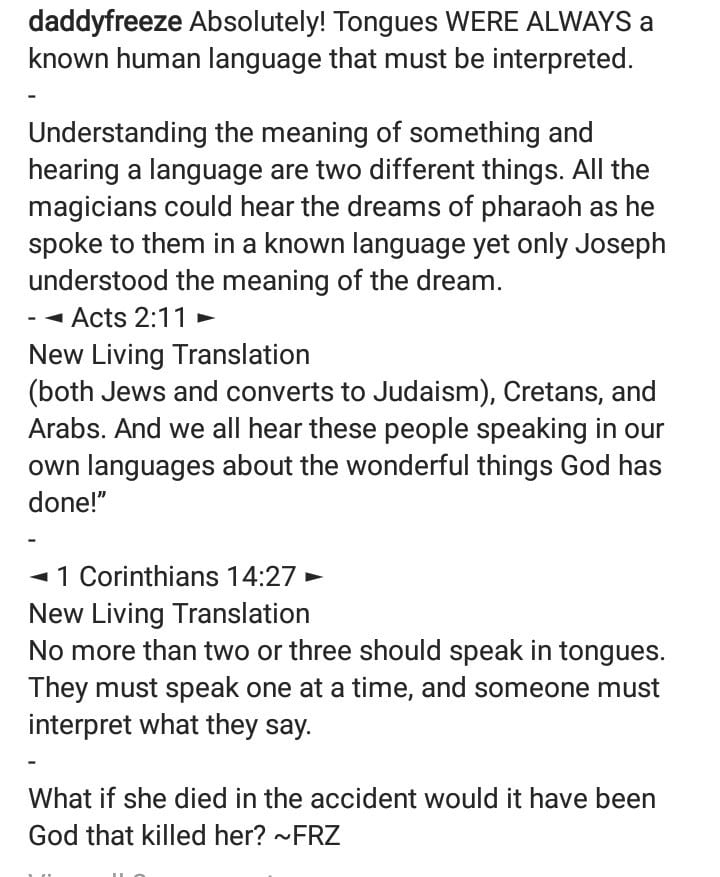This screenshot has height=877, width=720.
Task: View all comments on this post
Action: [x=150, y=872]
